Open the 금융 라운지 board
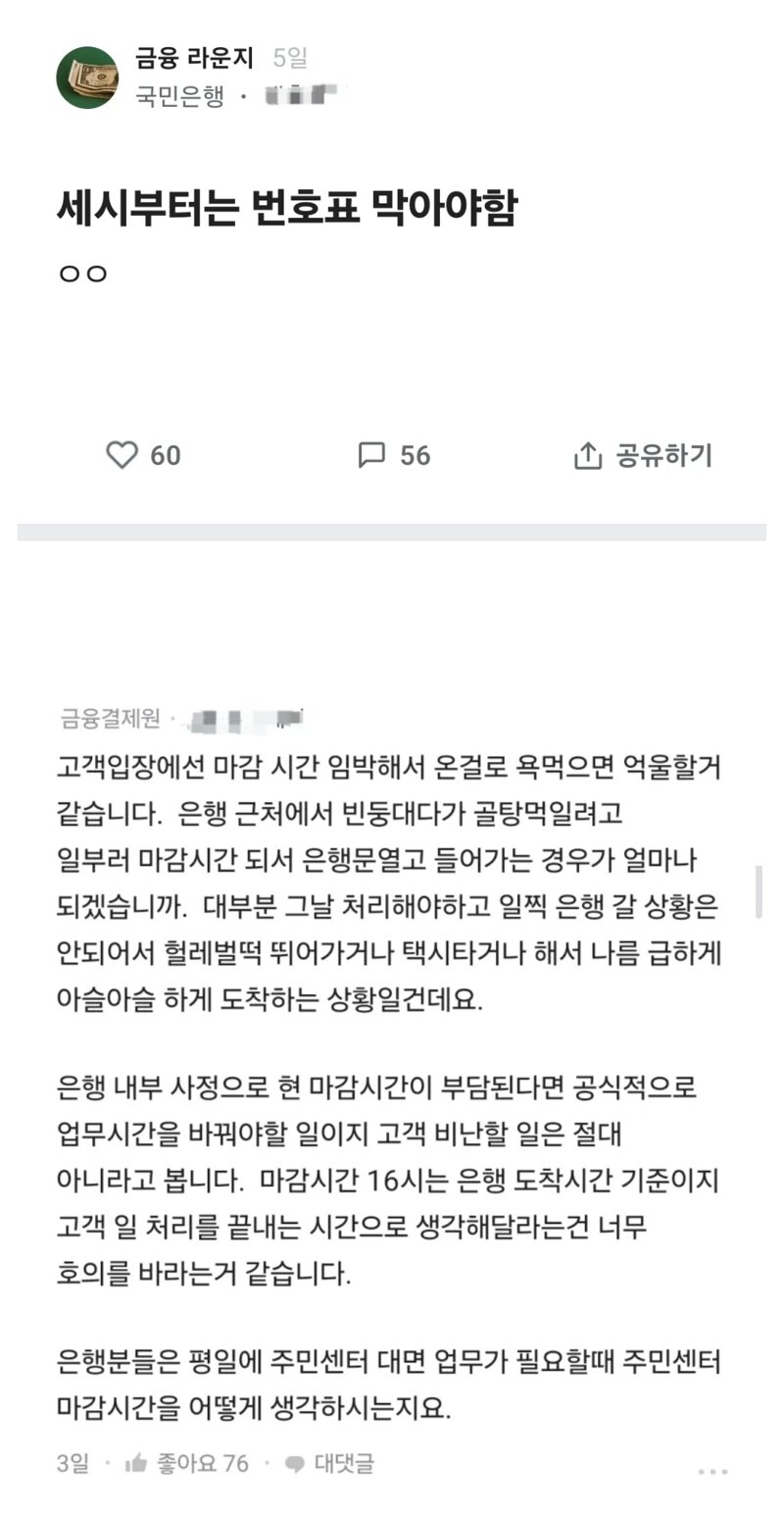 [x=194, y=59]
